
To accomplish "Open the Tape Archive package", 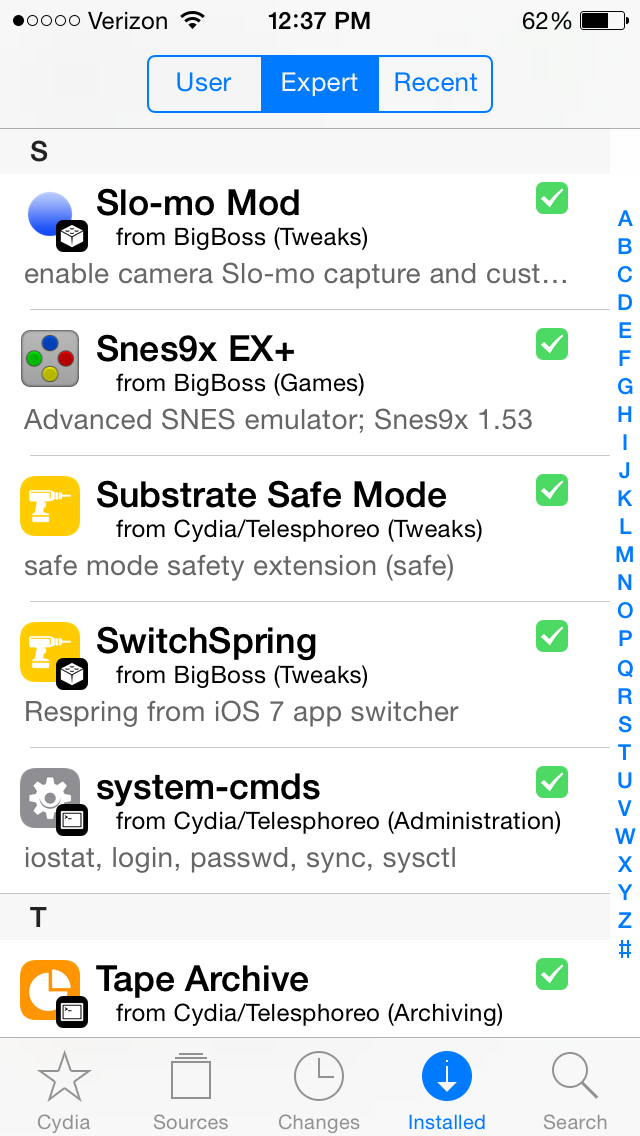I will tap(305, 989).
